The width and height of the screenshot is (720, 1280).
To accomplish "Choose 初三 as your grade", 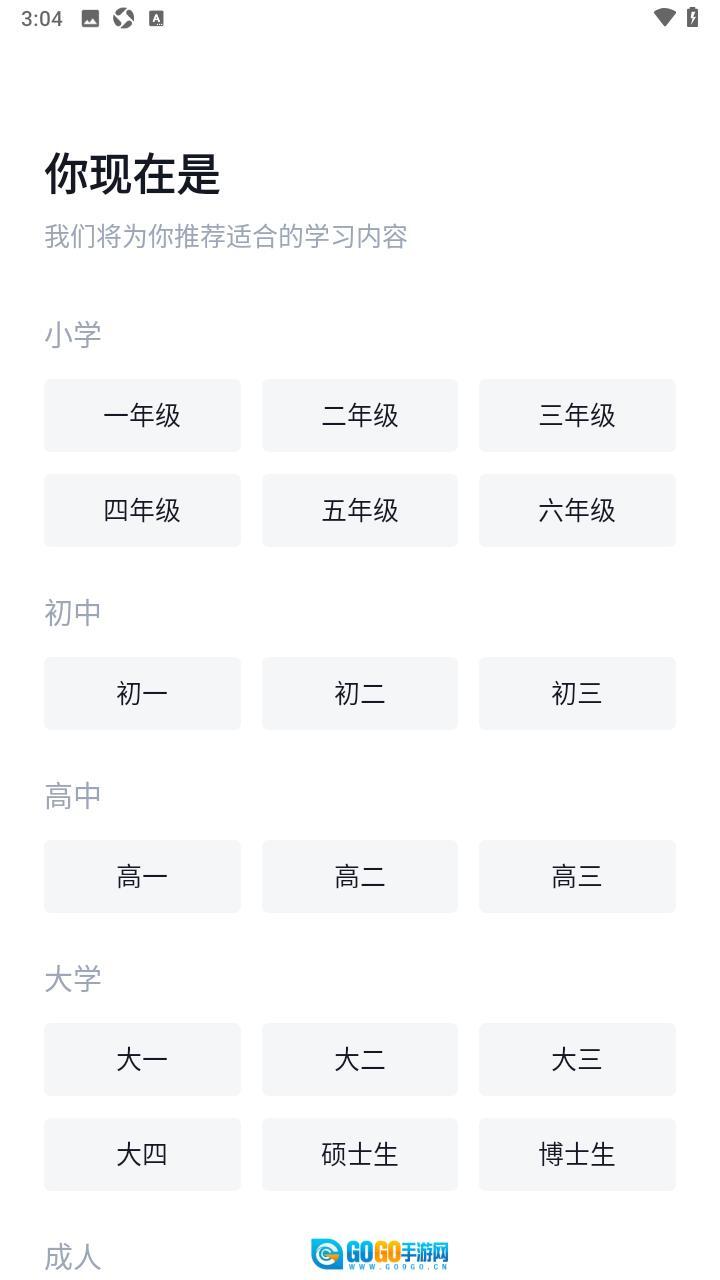I will tap(577, 693).
